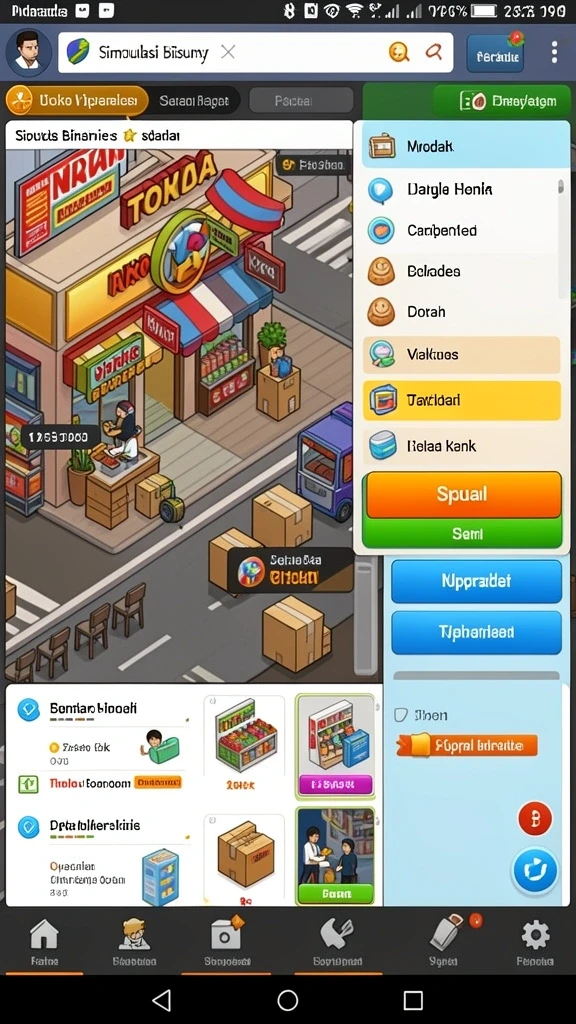Tap the blue Tjphemleed button
This screenshot has height=1024, width=576.
476,632
